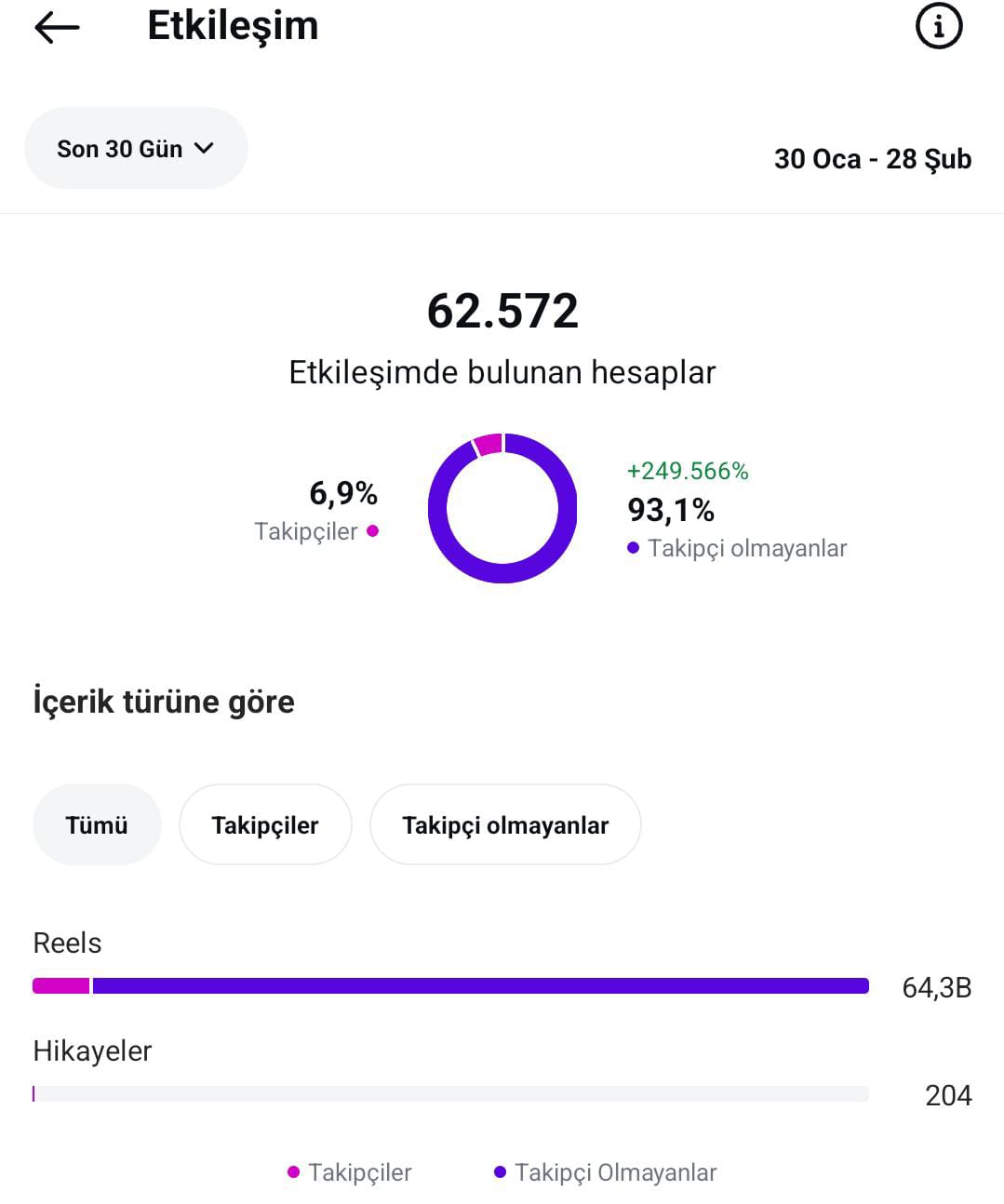1004x1204 pixels.
Task: Filter by Takipçi olmayanlar chip
Action: click(x=505, y=824)
